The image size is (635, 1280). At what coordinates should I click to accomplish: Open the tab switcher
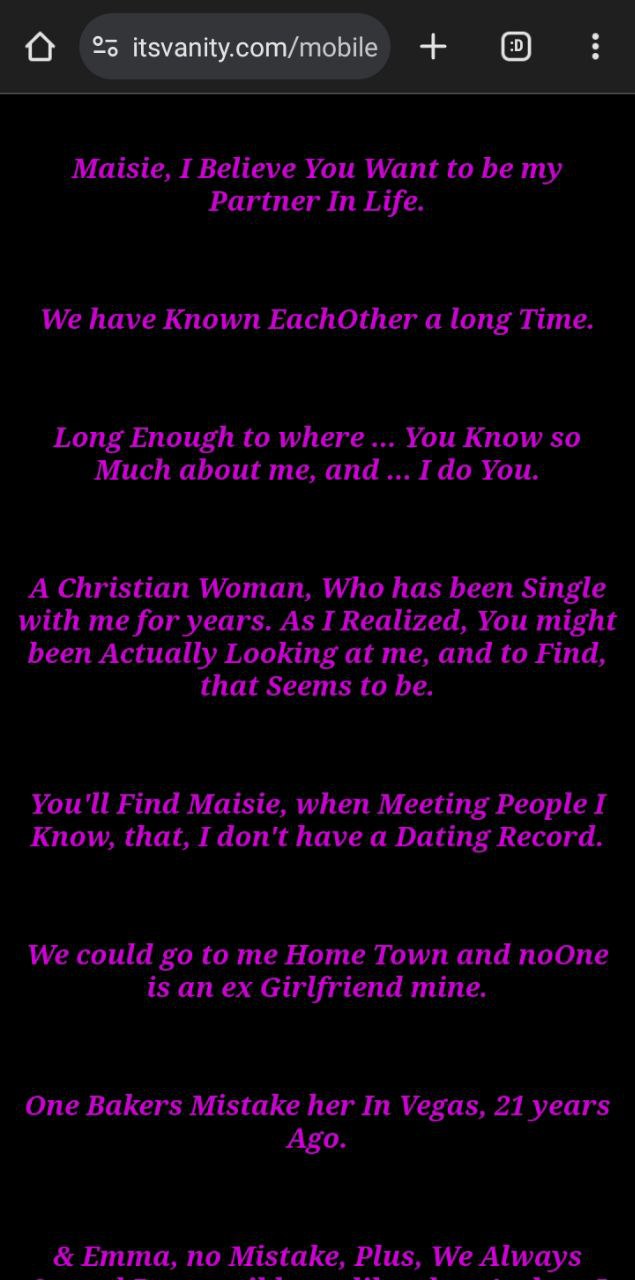point(515,46)
